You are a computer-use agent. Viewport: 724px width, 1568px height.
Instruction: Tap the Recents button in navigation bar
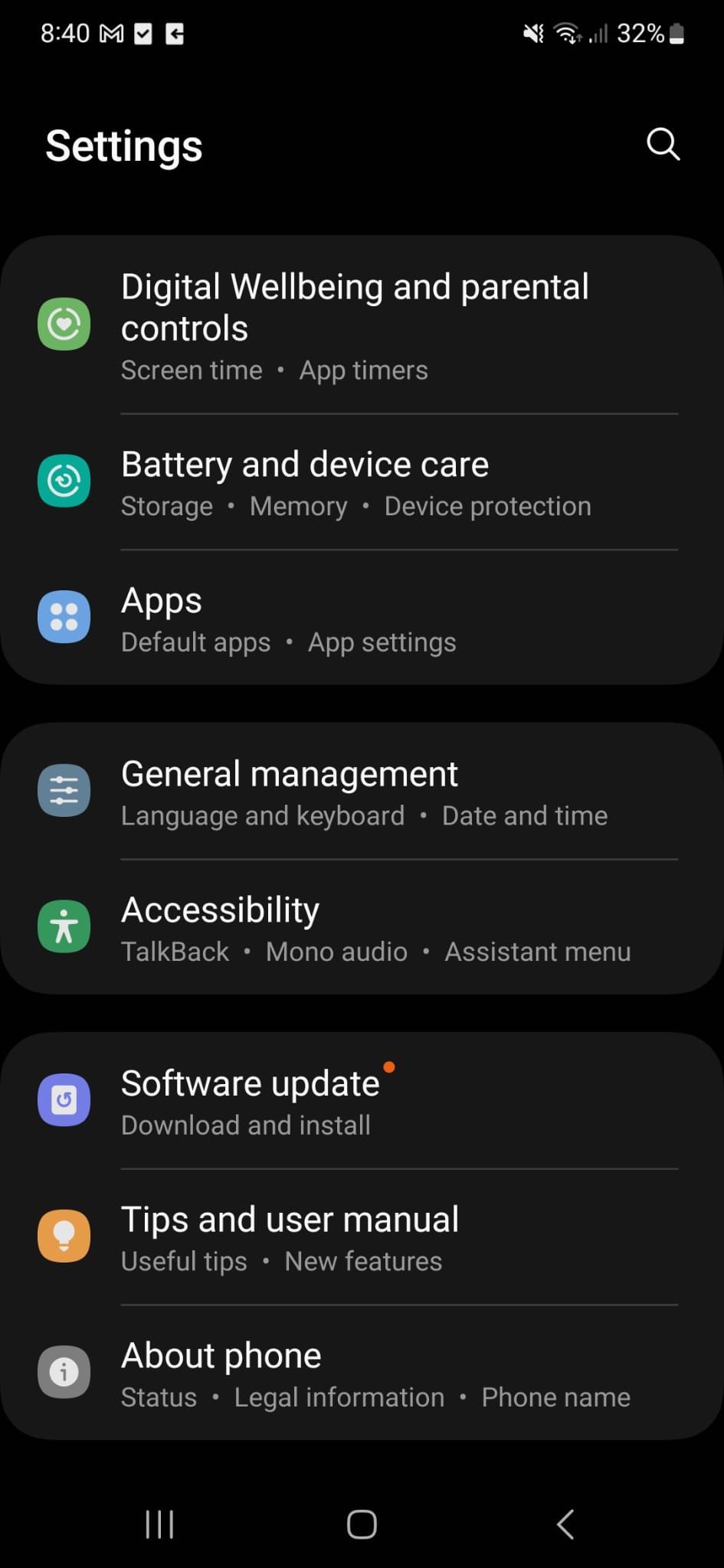click(x=159, y=1524)
